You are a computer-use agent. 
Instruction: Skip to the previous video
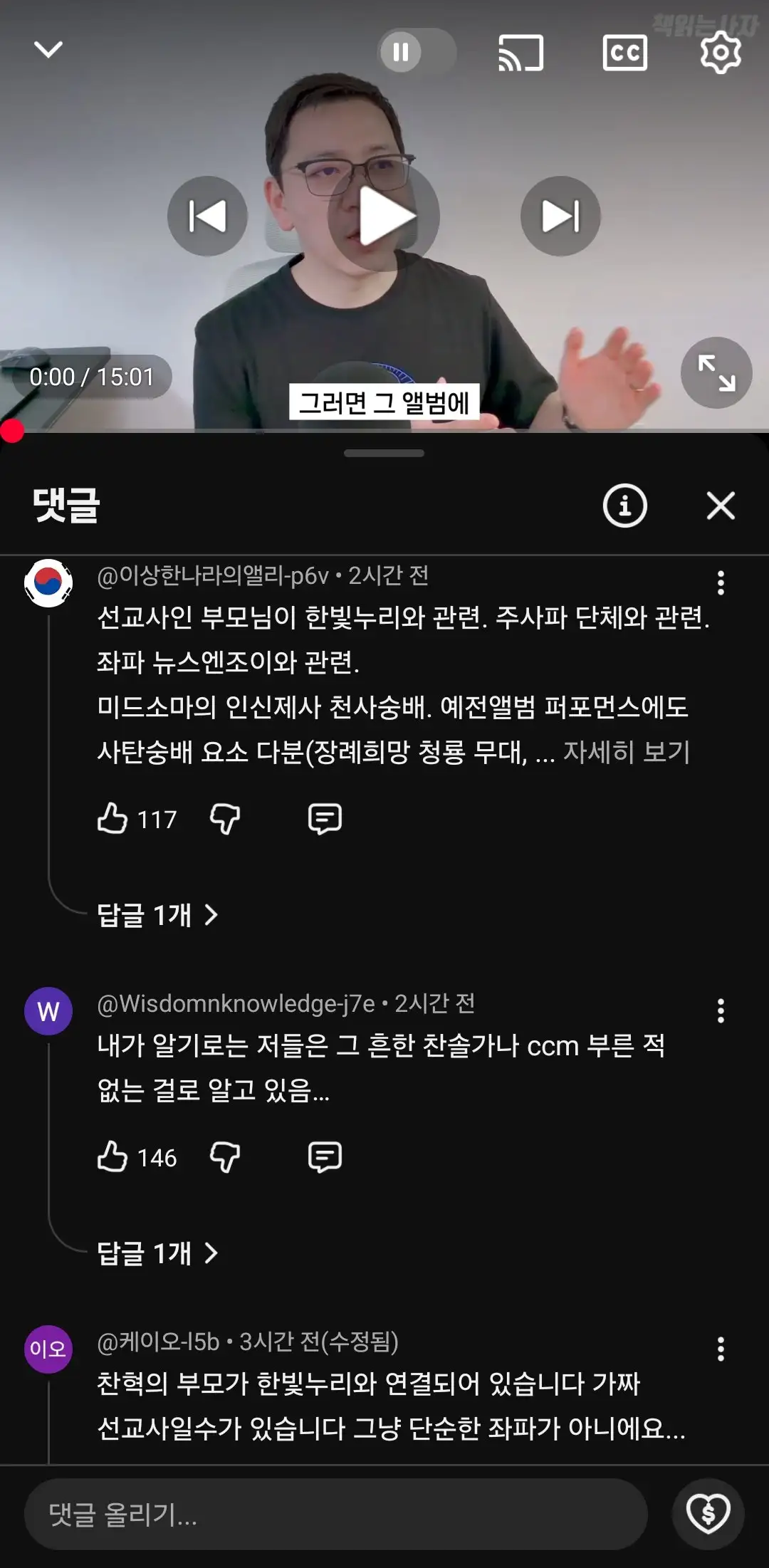click(207, 216)
